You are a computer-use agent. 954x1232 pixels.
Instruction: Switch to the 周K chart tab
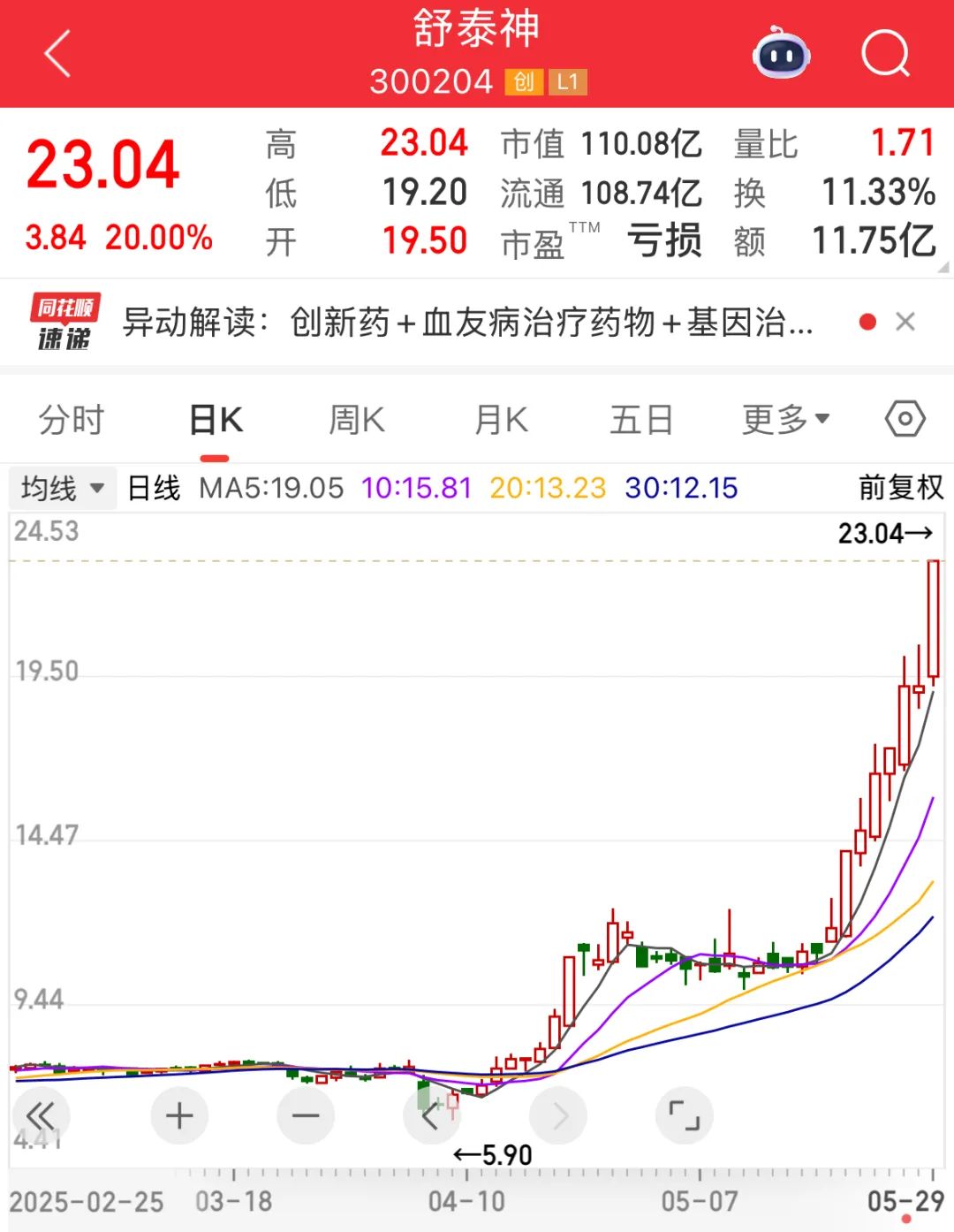356,420
